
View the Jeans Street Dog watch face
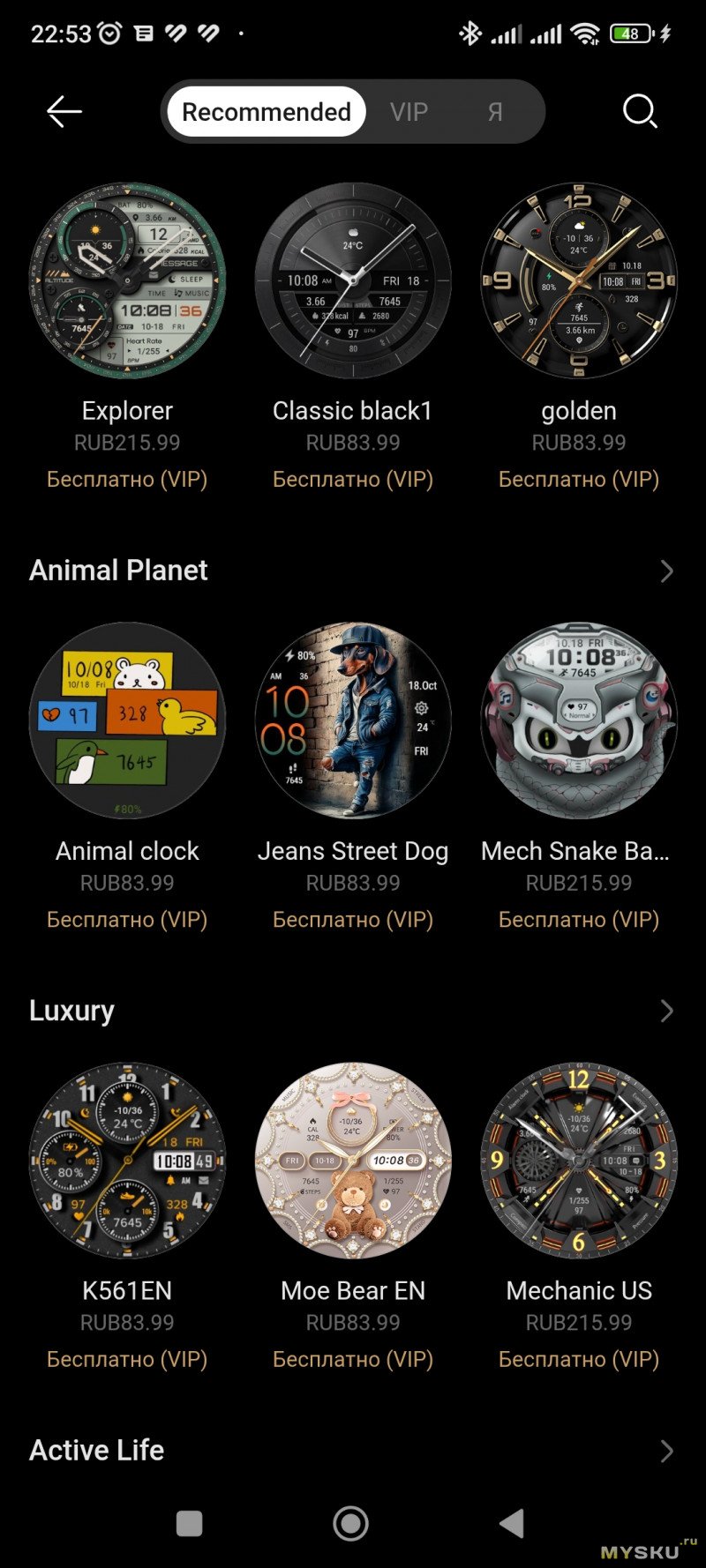(x=353, y=721)
